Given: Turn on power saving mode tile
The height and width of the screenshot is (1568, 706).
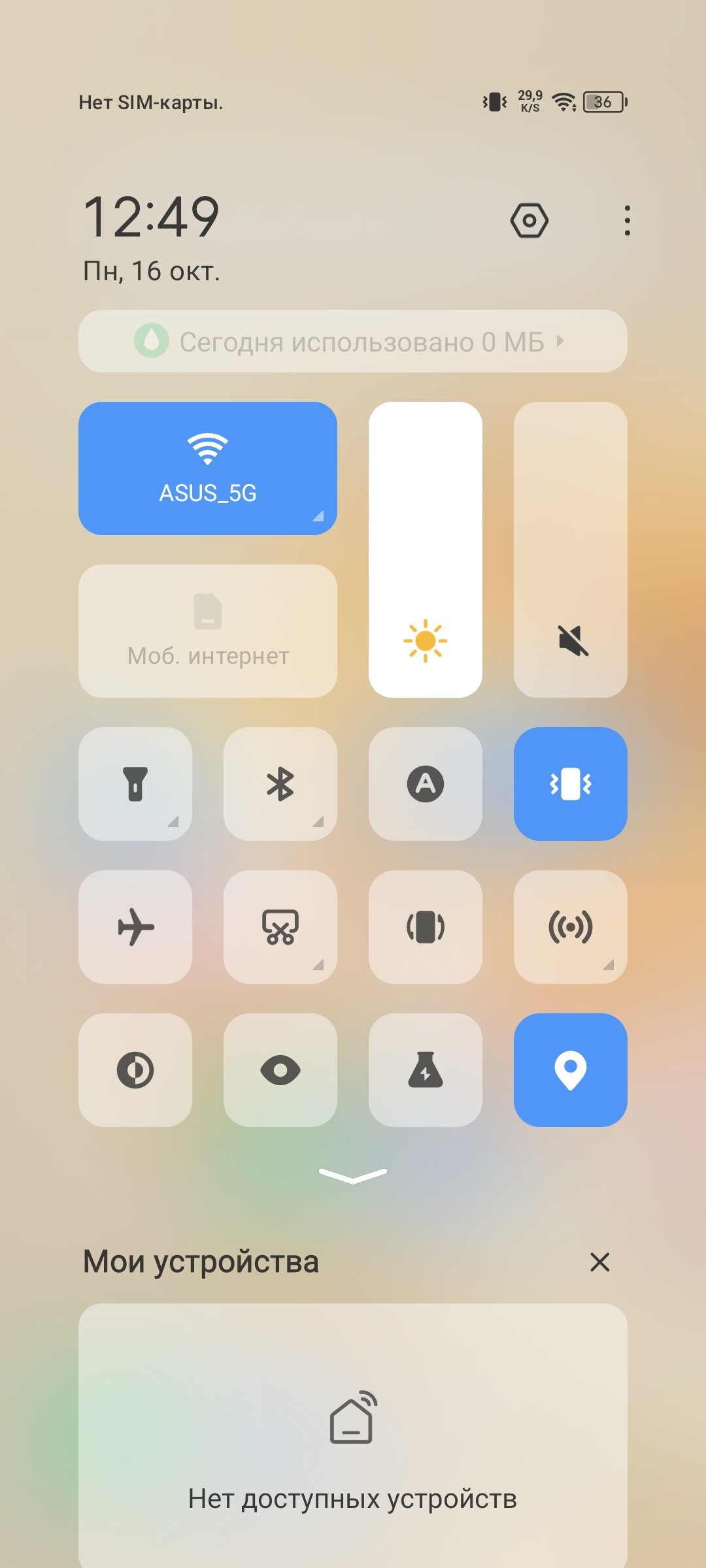Looking at the screenshot, I should [x=426, y=1070].
